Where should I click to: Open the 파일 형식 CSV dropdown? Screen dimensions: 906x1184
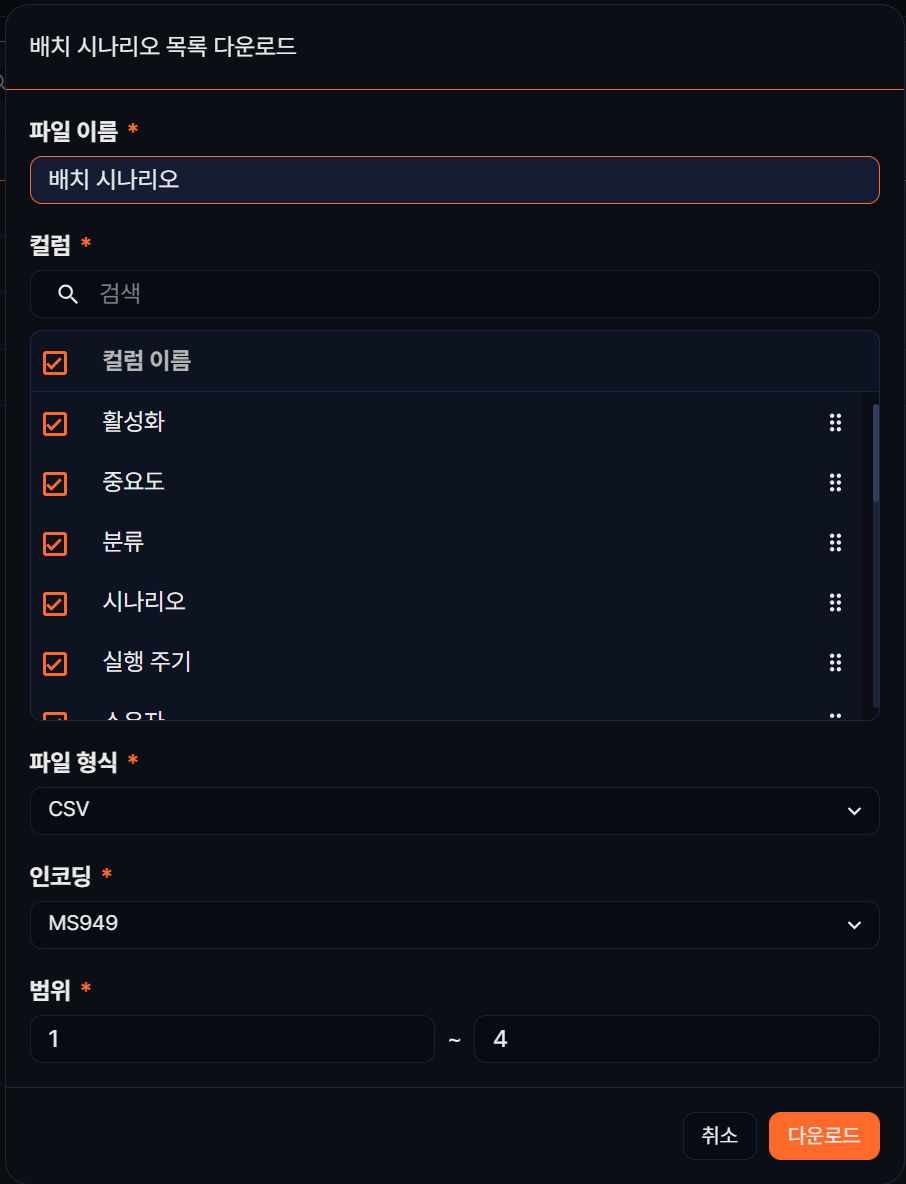455,811
